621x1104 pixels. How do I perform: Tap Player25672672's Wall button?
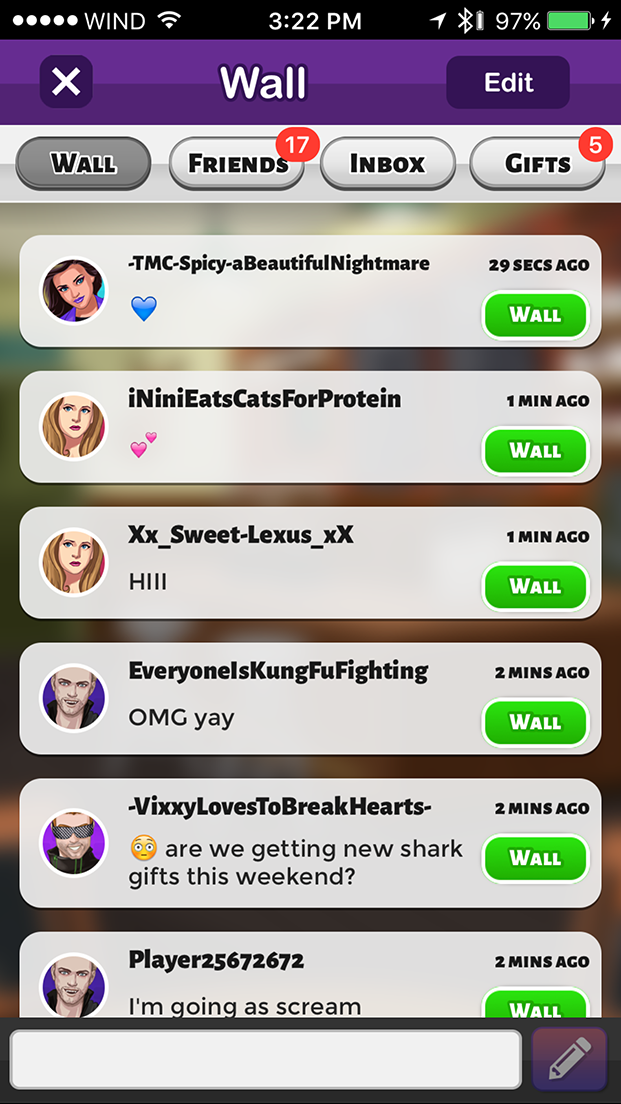(x=535, y=1005)
